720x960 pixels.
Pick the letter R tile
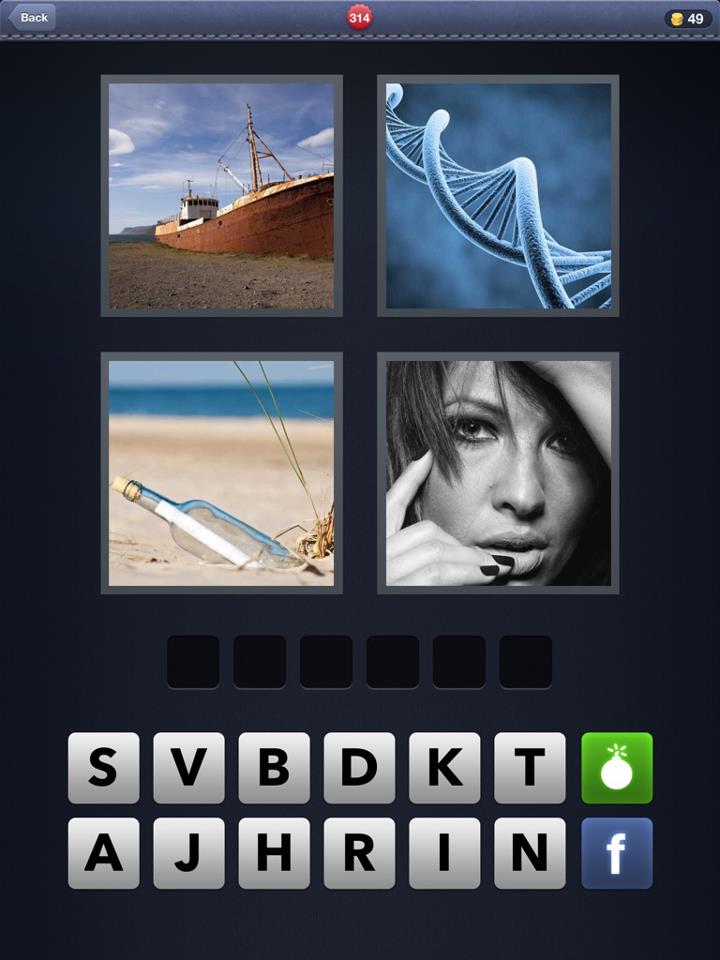(359, 853)
